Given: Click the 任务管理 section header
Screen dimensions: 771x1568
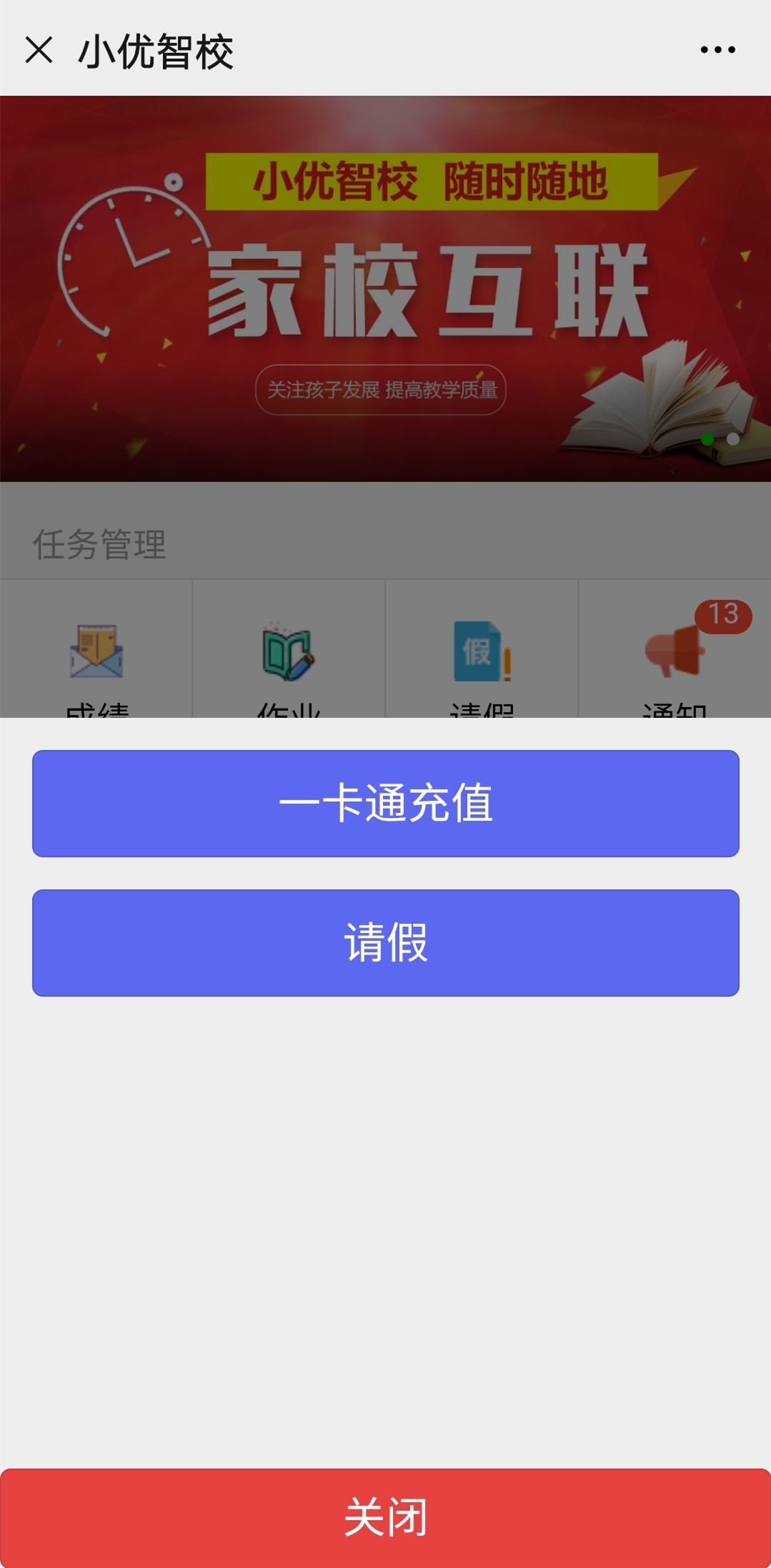Looking at the screenshot, I should coord(100,545).
